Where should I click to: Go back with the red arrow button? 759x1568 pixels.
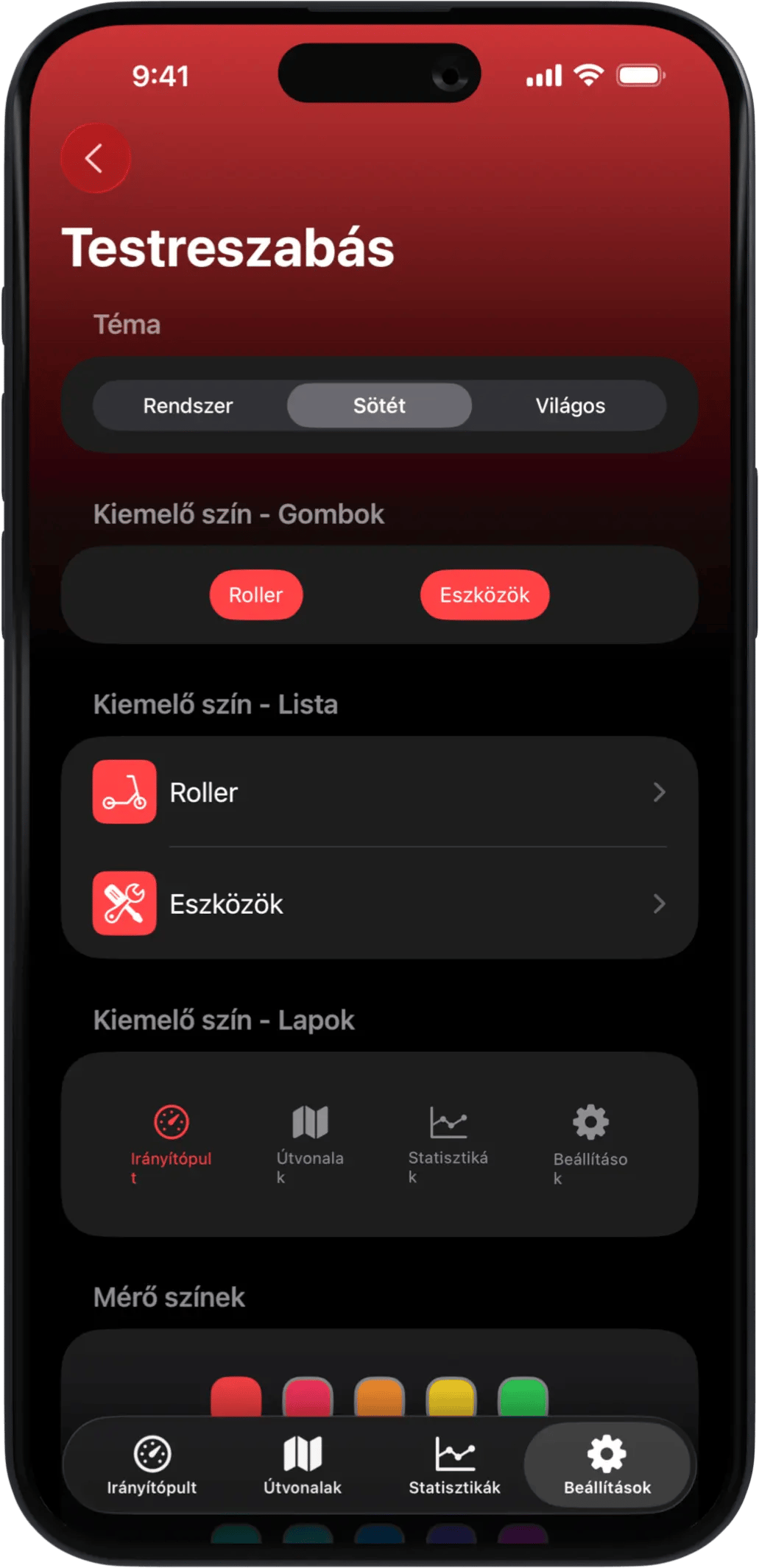[95, 158]
